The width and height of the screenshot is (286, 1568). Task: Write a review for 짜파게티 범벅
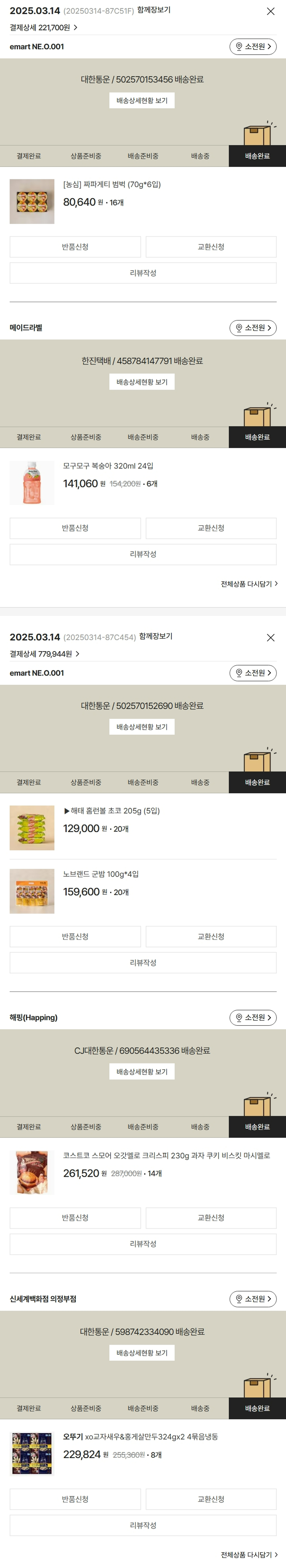(143, 273)
